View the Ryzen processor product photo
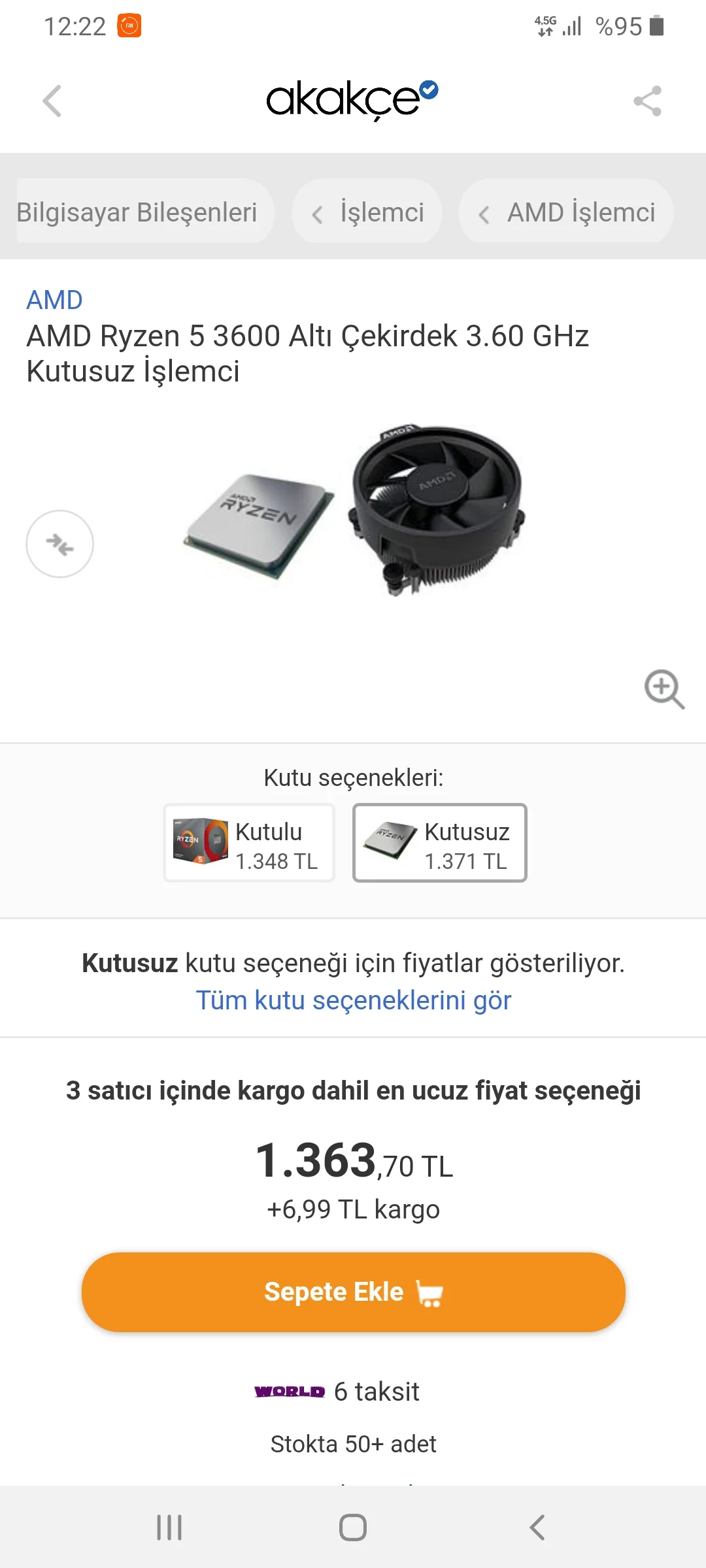Screen dimensions: 706x1568 coord(353,510)
